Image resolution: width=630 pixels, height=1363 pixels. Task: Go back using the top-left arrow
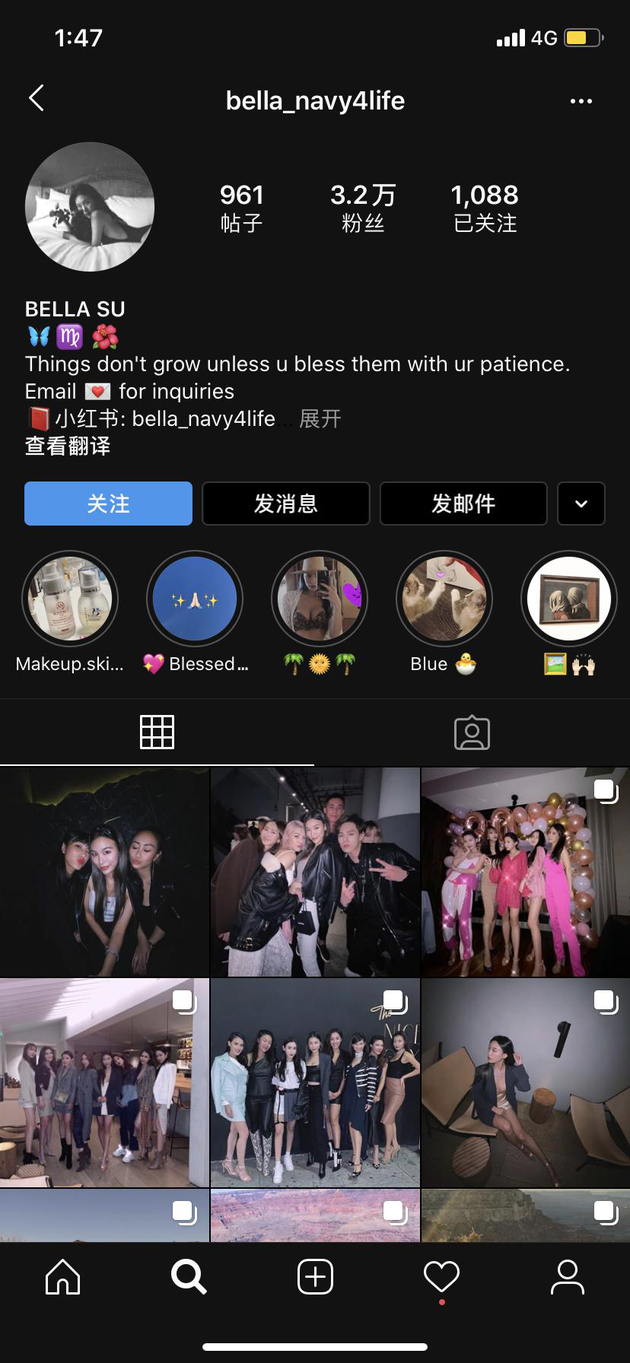click(x=37, y=98)
